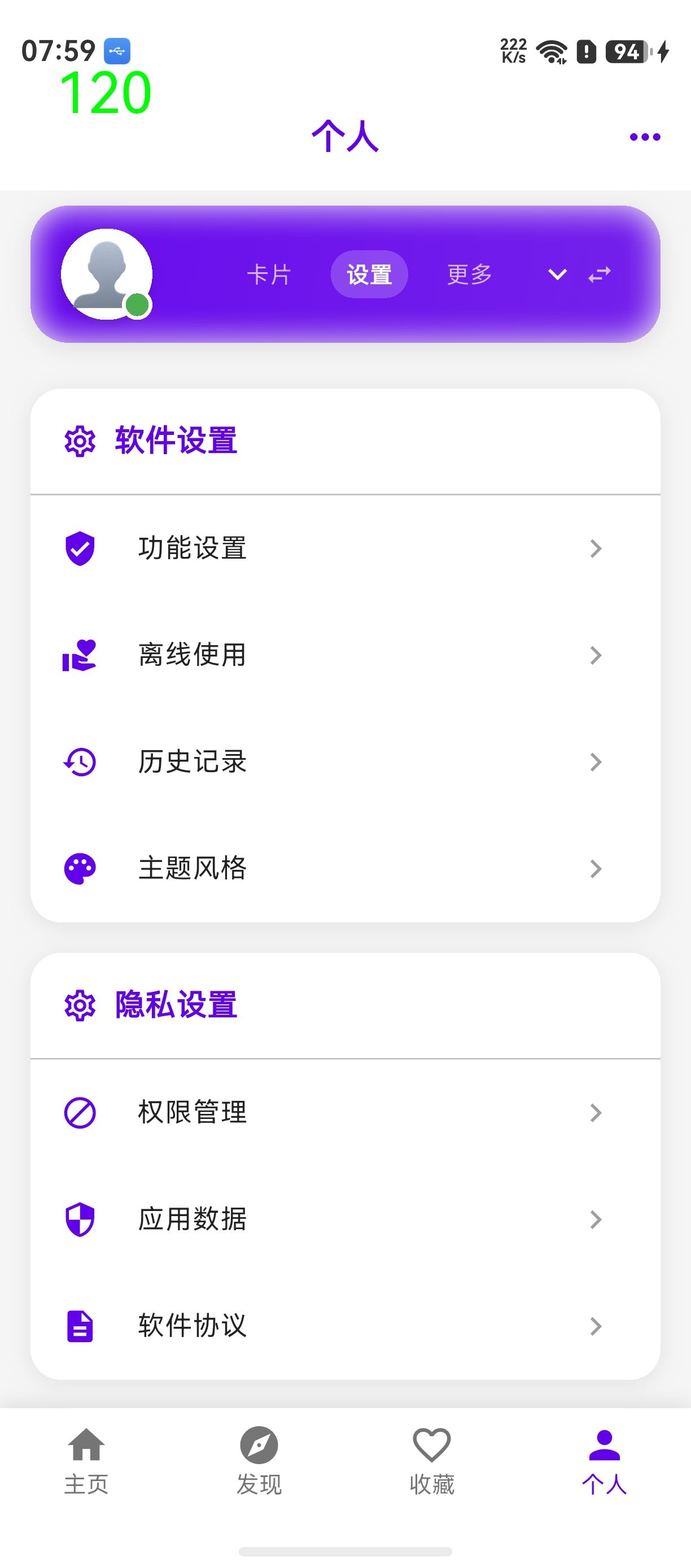View 历史记录 history

pos(345,762)
